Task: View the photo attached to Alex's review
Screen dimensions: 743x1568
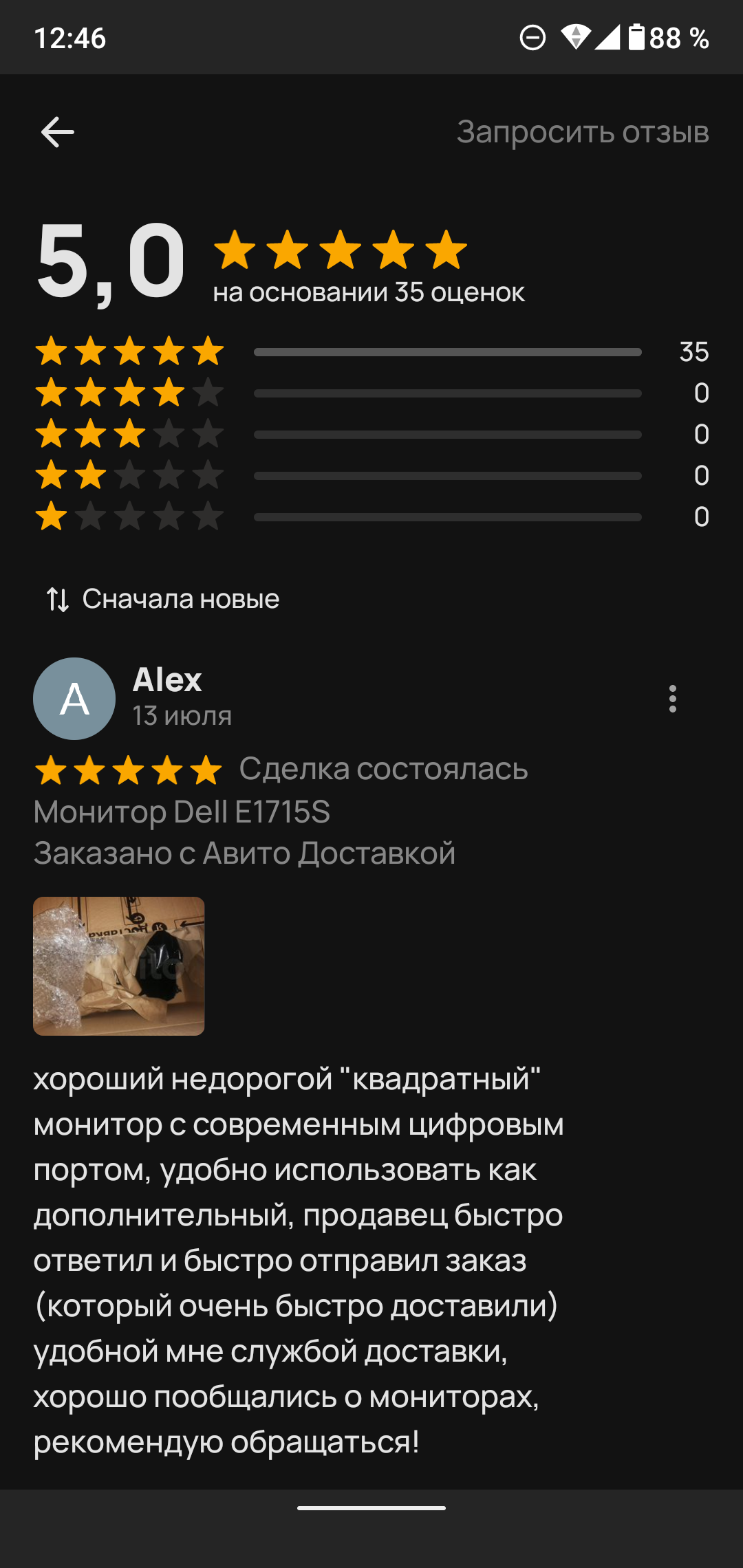Action: (x=119, y=966)
